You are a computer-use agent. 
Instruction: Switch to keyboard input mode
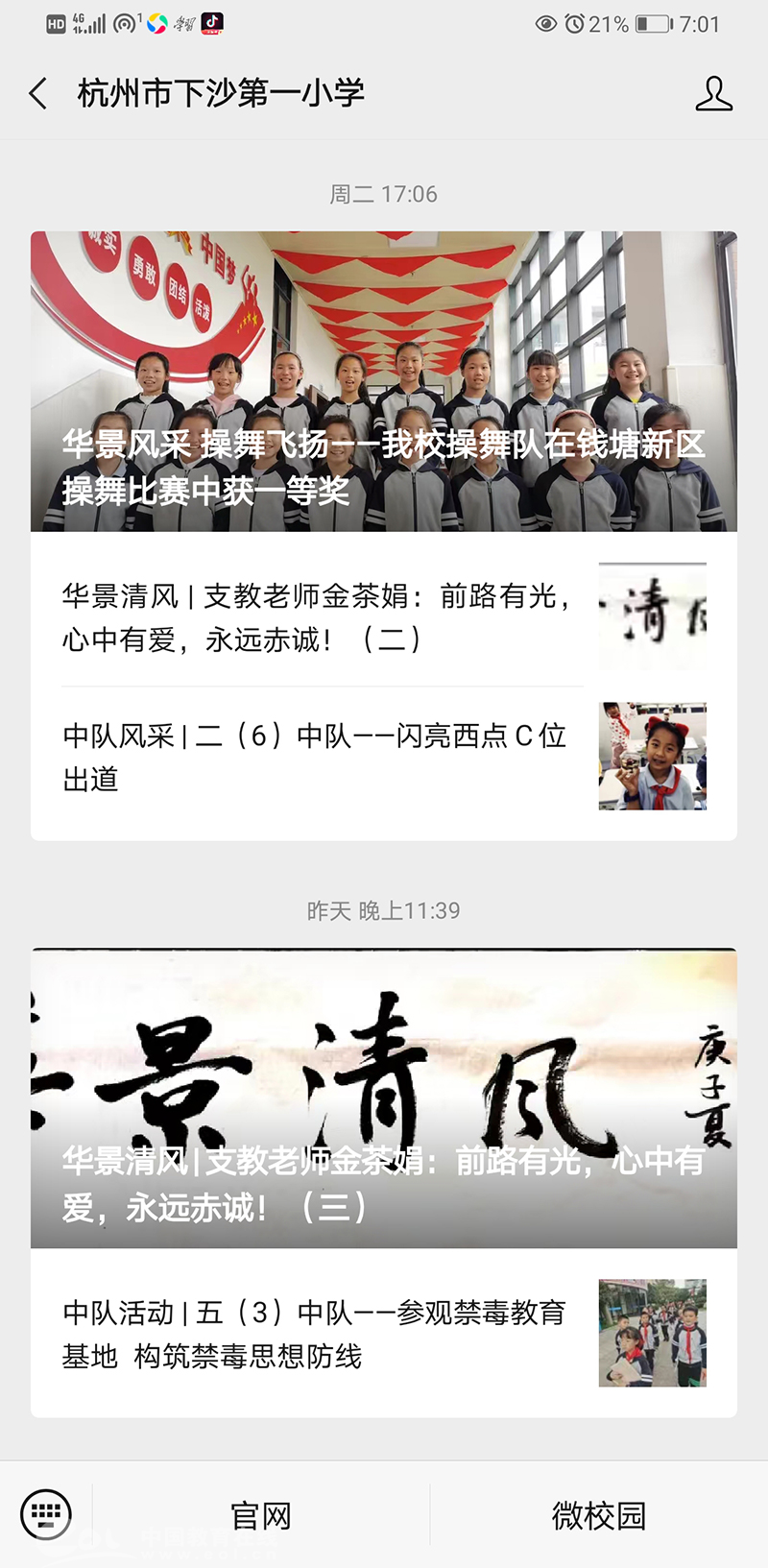pyautogui.click(x=45, y=1515)
